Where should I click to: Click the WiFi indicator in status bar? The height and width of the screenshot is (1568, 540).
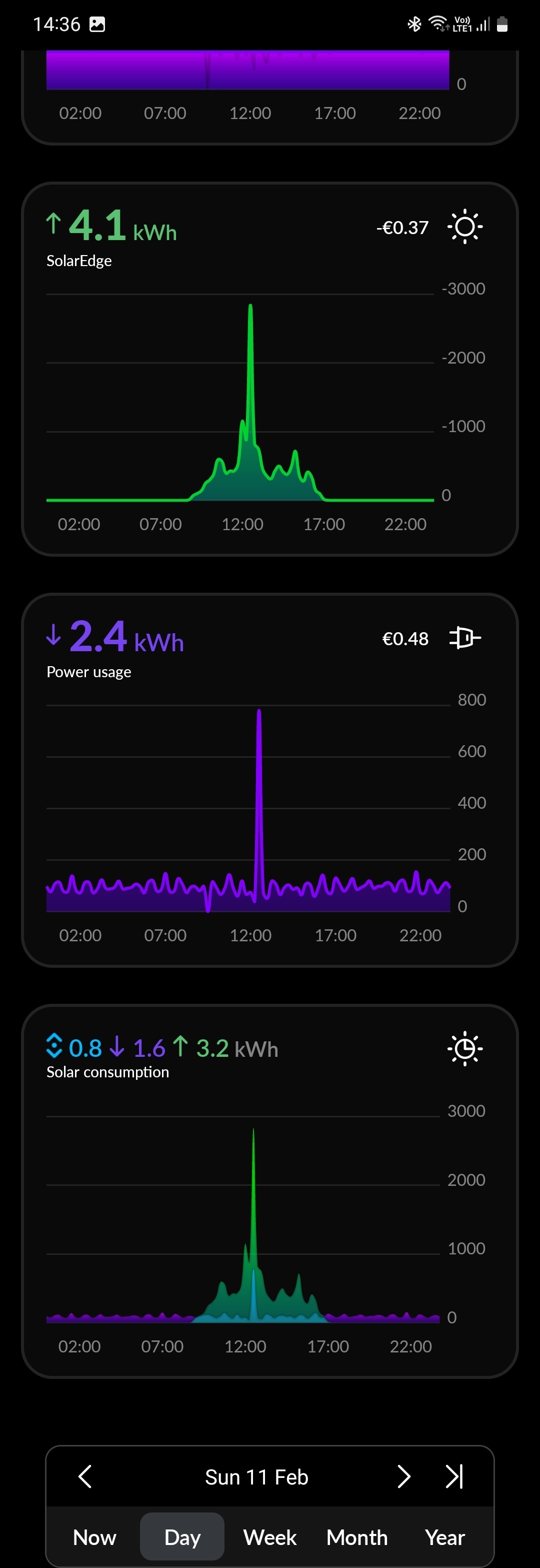click(x=437, y=23)
